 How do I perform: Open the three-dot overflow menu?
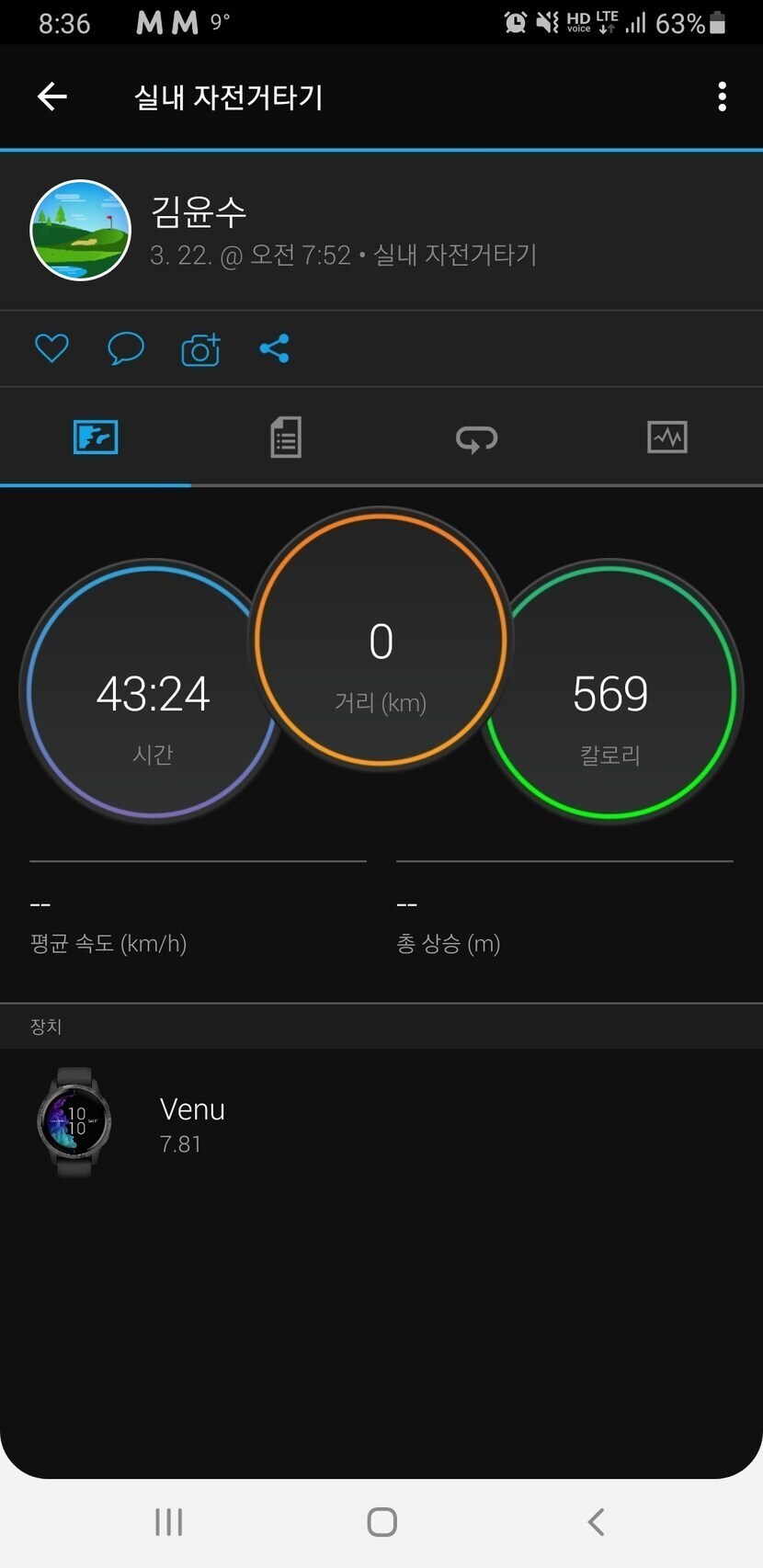point(722,97)
